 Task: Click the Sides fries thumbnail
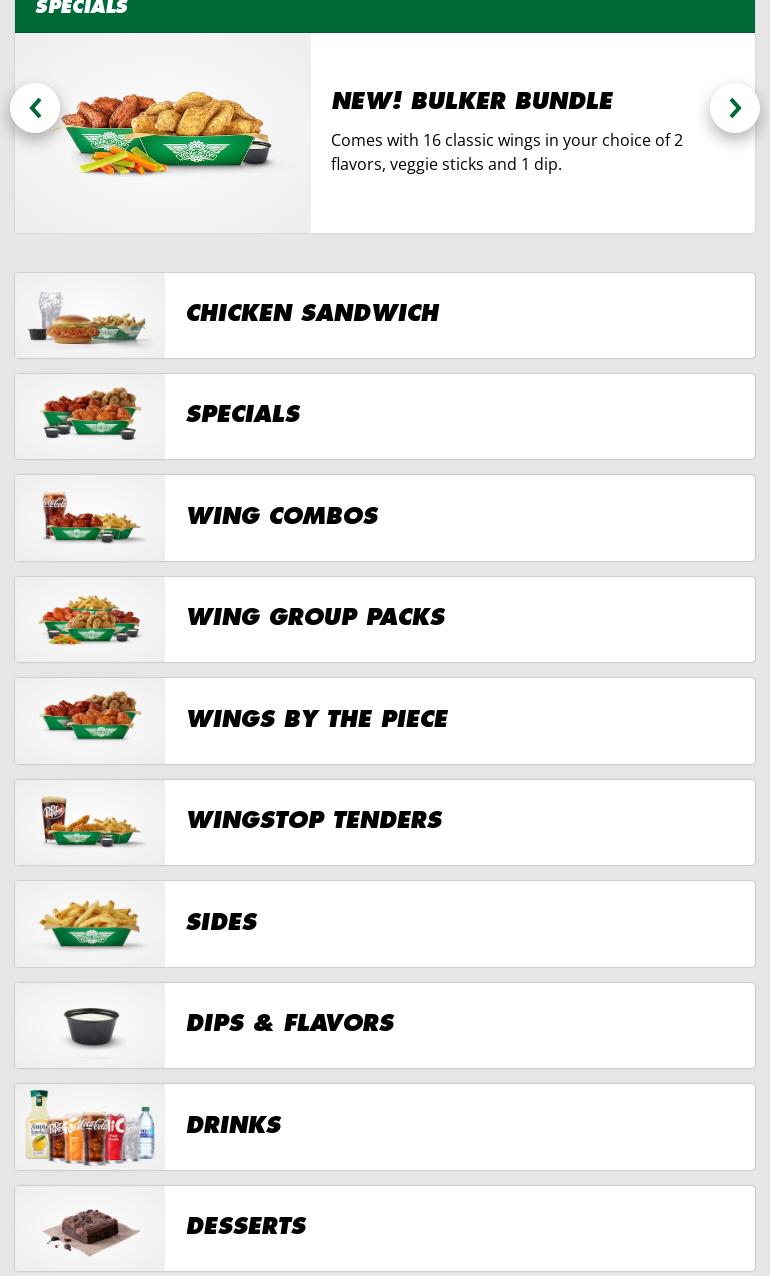[90, 923]
